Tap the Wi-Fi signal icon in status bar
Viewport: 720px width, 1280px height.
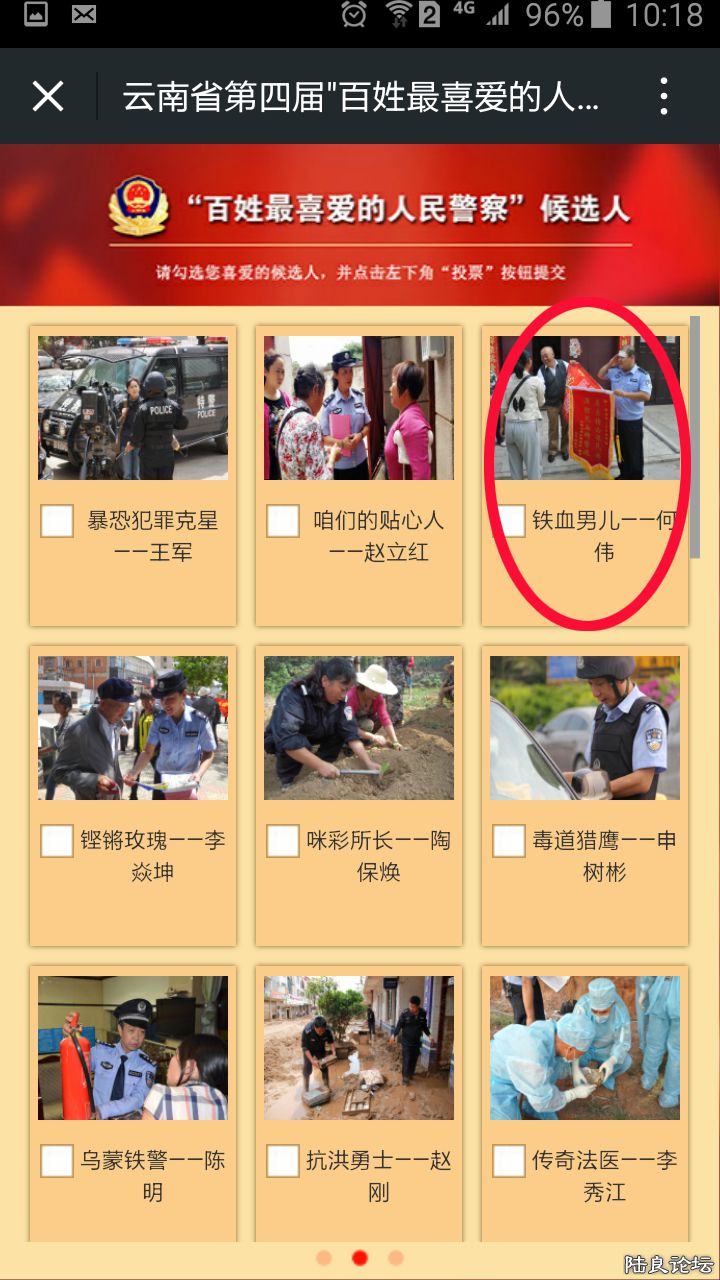[x=399, y=17]
